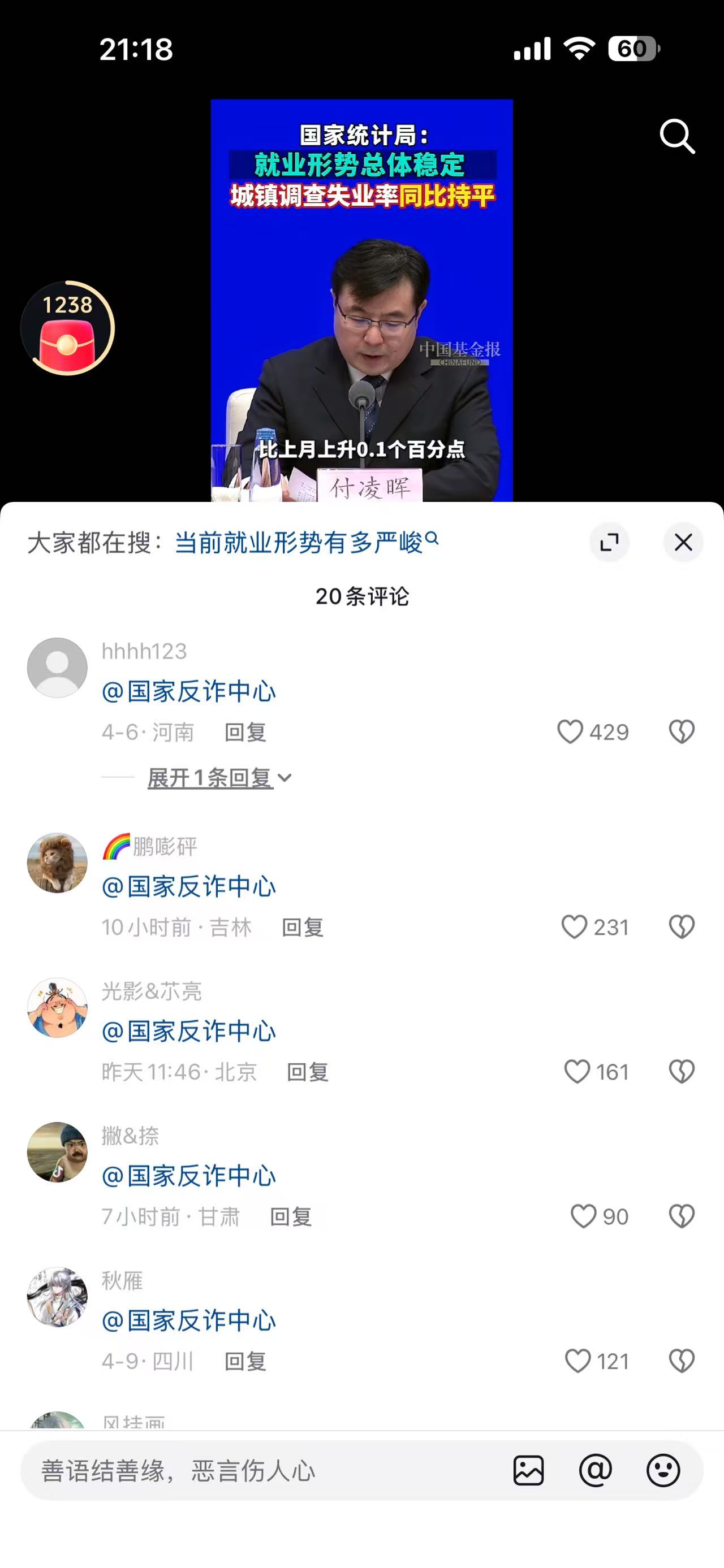Reply to the comment from 甘肃
The width and height of the screenshot is (724, 1568).
[x=291, y=1217]
